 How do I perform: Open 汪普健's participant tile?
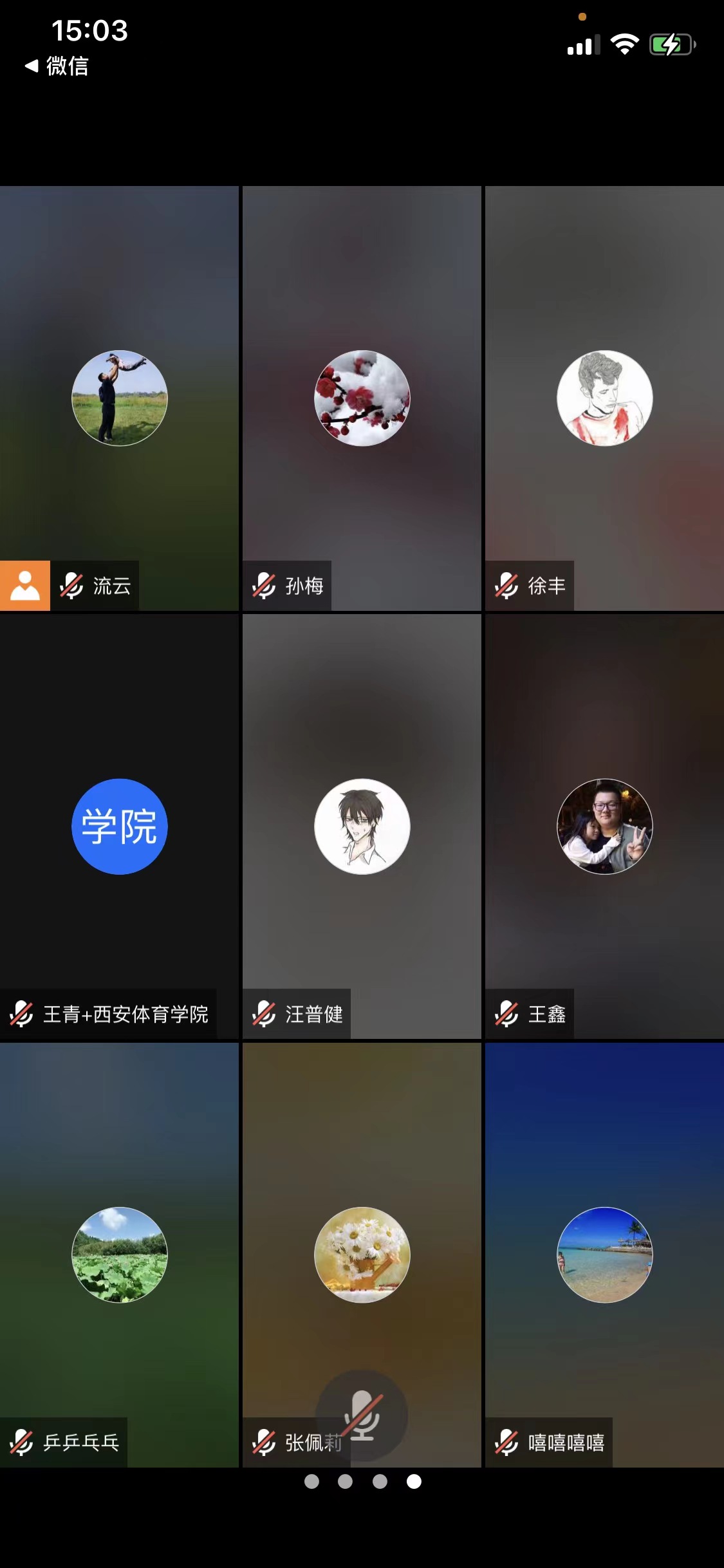(362, 826)
